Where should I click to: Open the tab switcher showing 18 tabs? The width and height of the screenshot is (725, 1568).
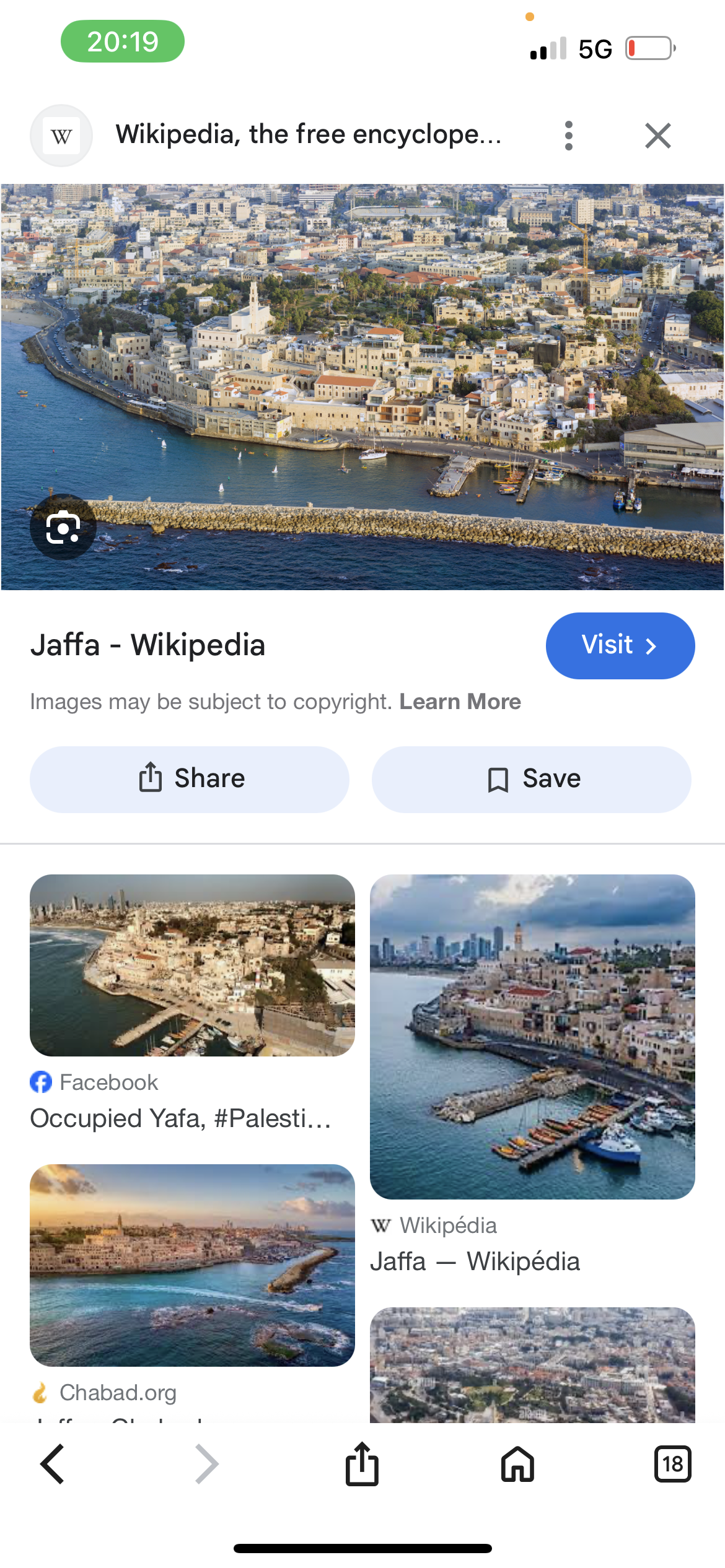672,1464
